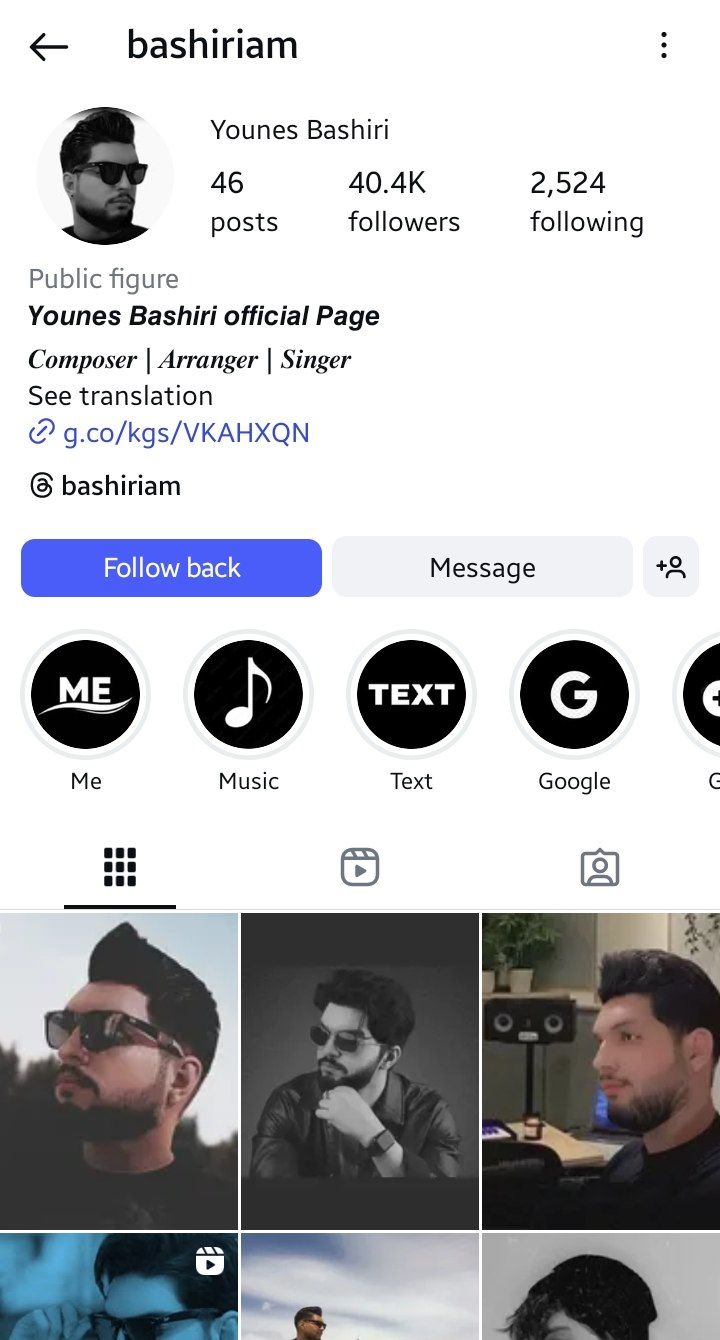Send a message via Message button
Screen dimensions: 720x1340
[x=482, y=568]
